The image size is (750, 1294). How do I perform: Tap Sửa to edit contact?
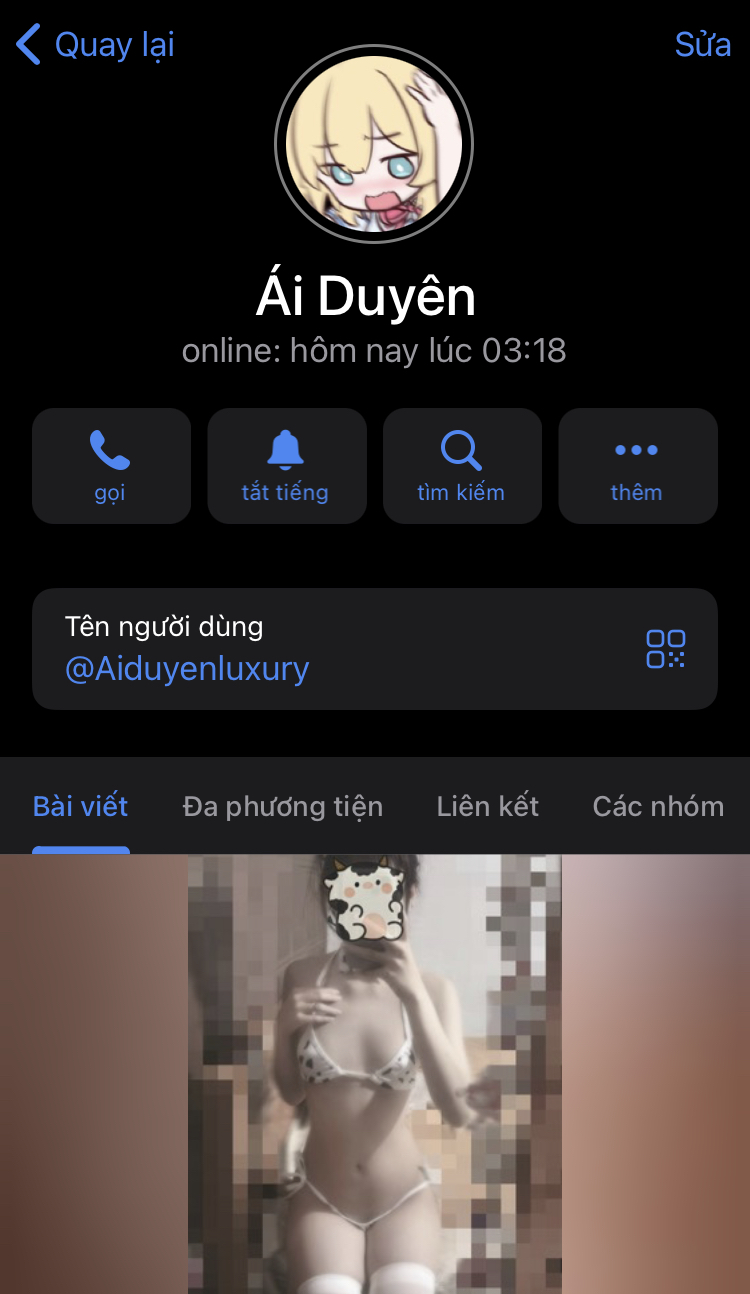[702, 45]
